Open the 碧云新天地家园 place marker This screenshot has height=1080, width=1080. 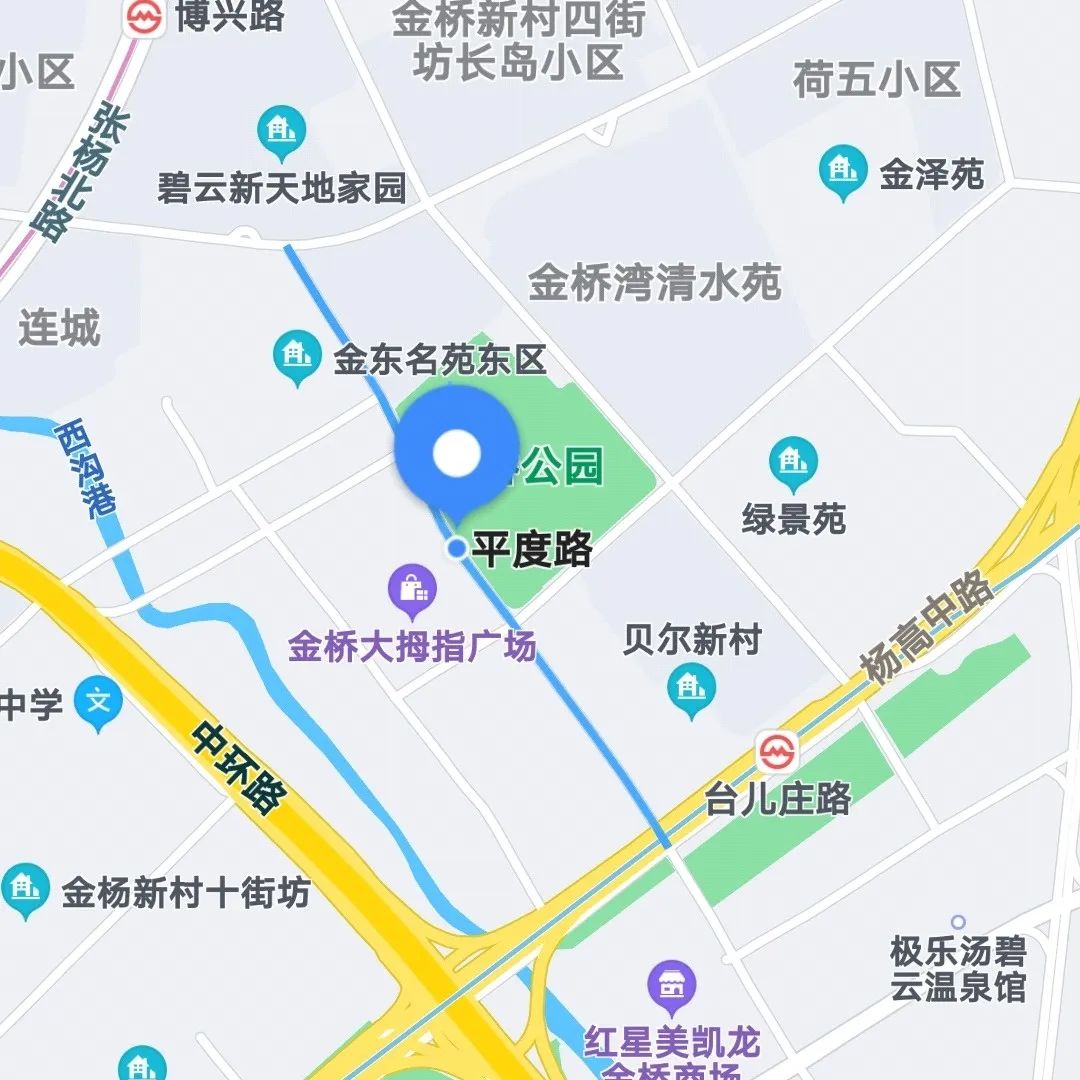[282, 132]
